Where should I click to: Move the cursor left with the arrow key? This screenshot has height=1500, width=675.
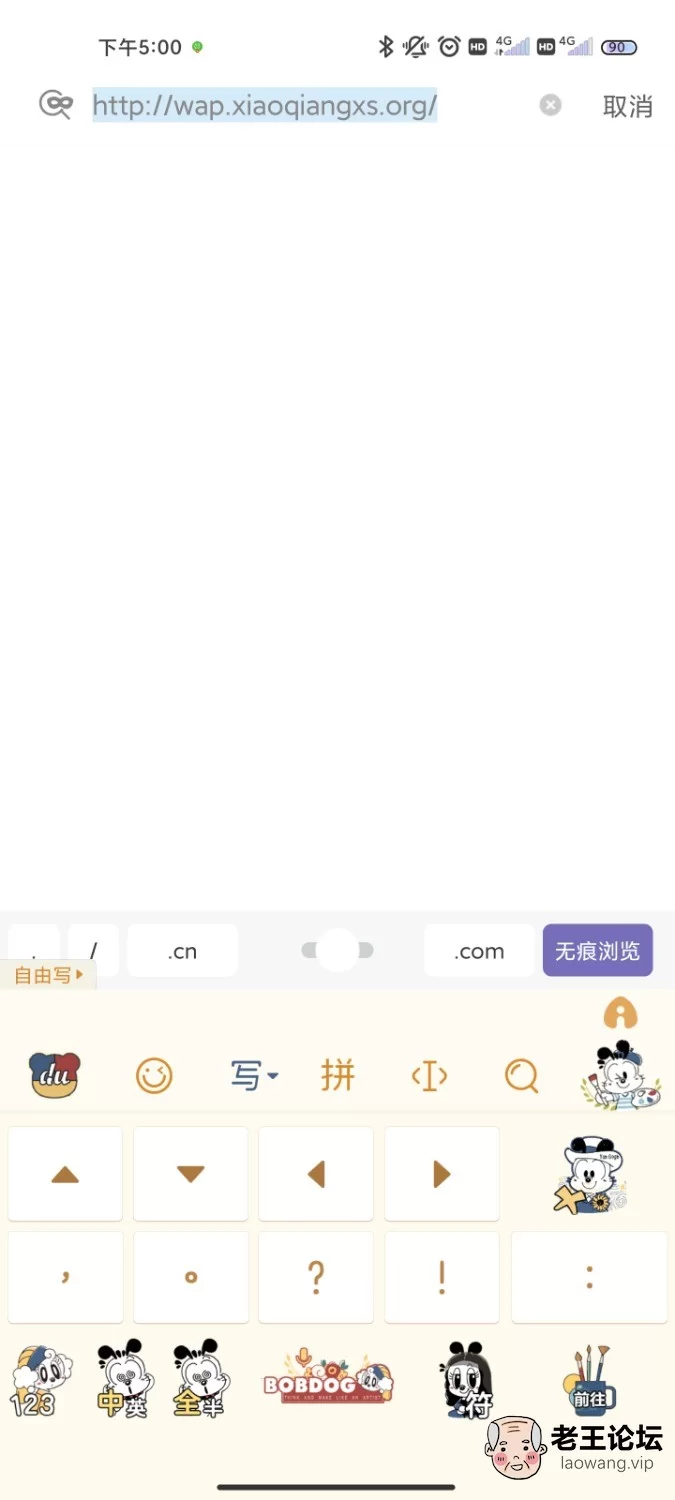point(316,1174)
